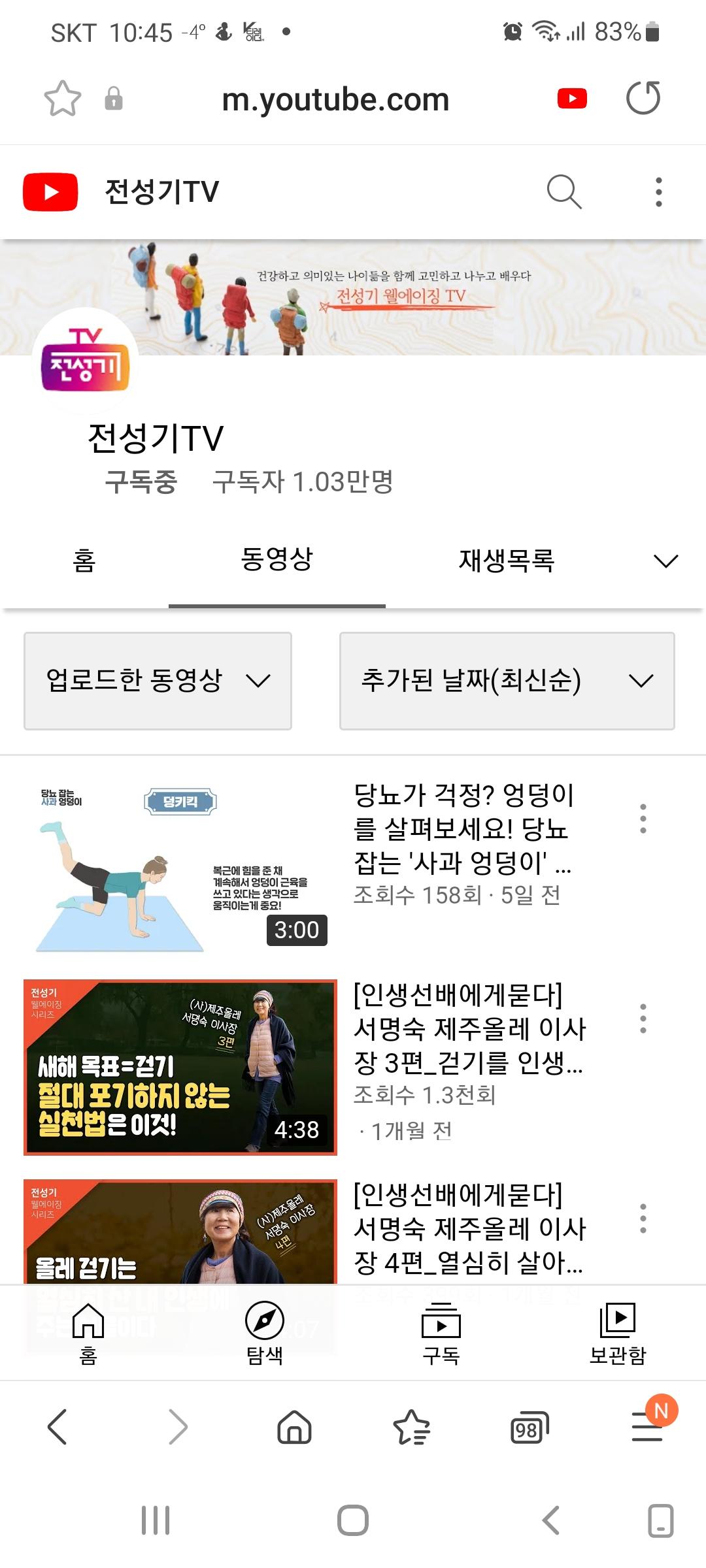
Task: Play 서명숙 제주올레 이사장 3편 video
Action: [180, 1067]
